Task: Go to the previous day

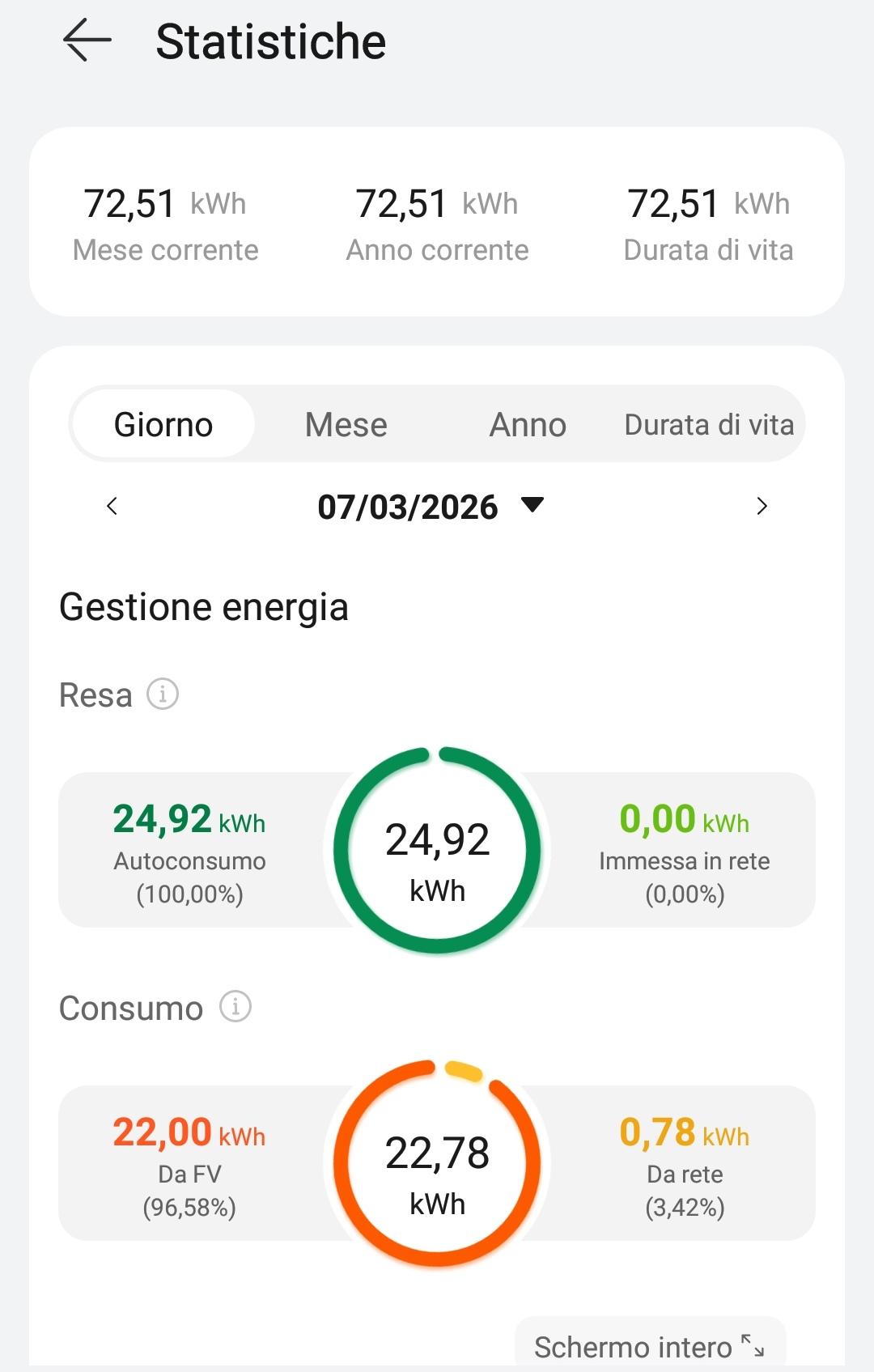Action: 112,507
